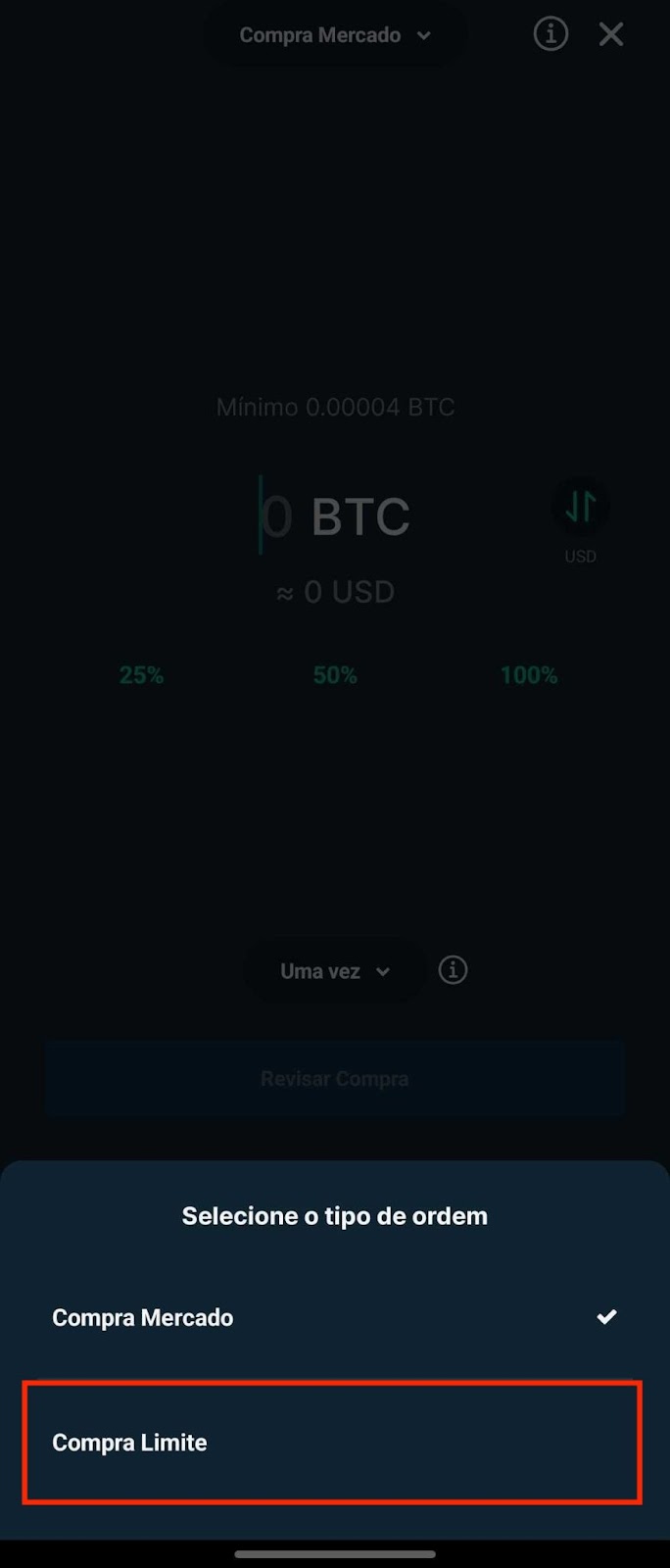Image resolution: width=670 pixels, height=1568 pixels.
Task: Open the Uma vez frequency dropdown
Action: (334, 971)
